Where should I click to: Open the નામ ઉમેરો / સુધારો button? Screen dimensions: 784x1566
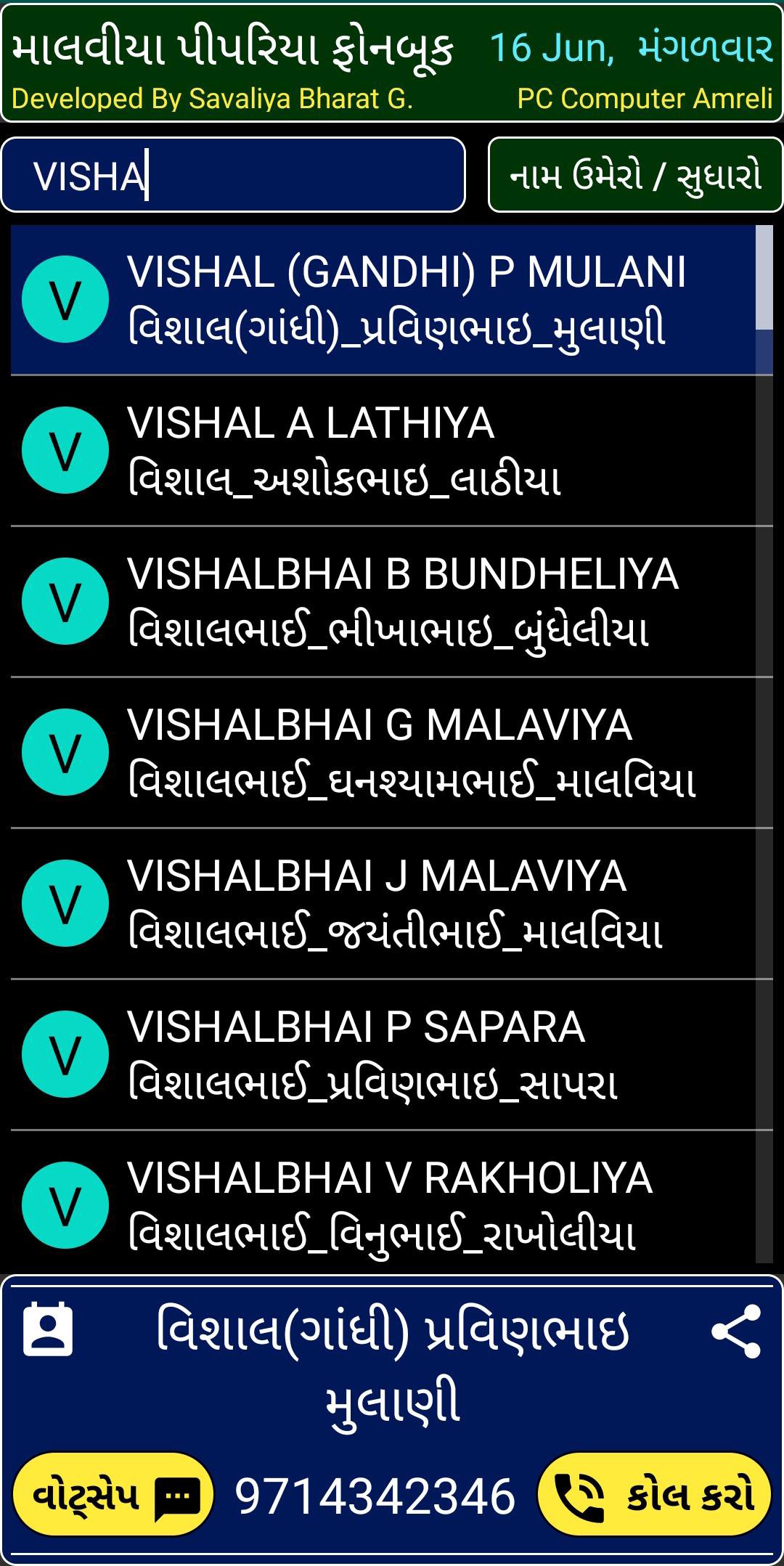pos(635,175)
